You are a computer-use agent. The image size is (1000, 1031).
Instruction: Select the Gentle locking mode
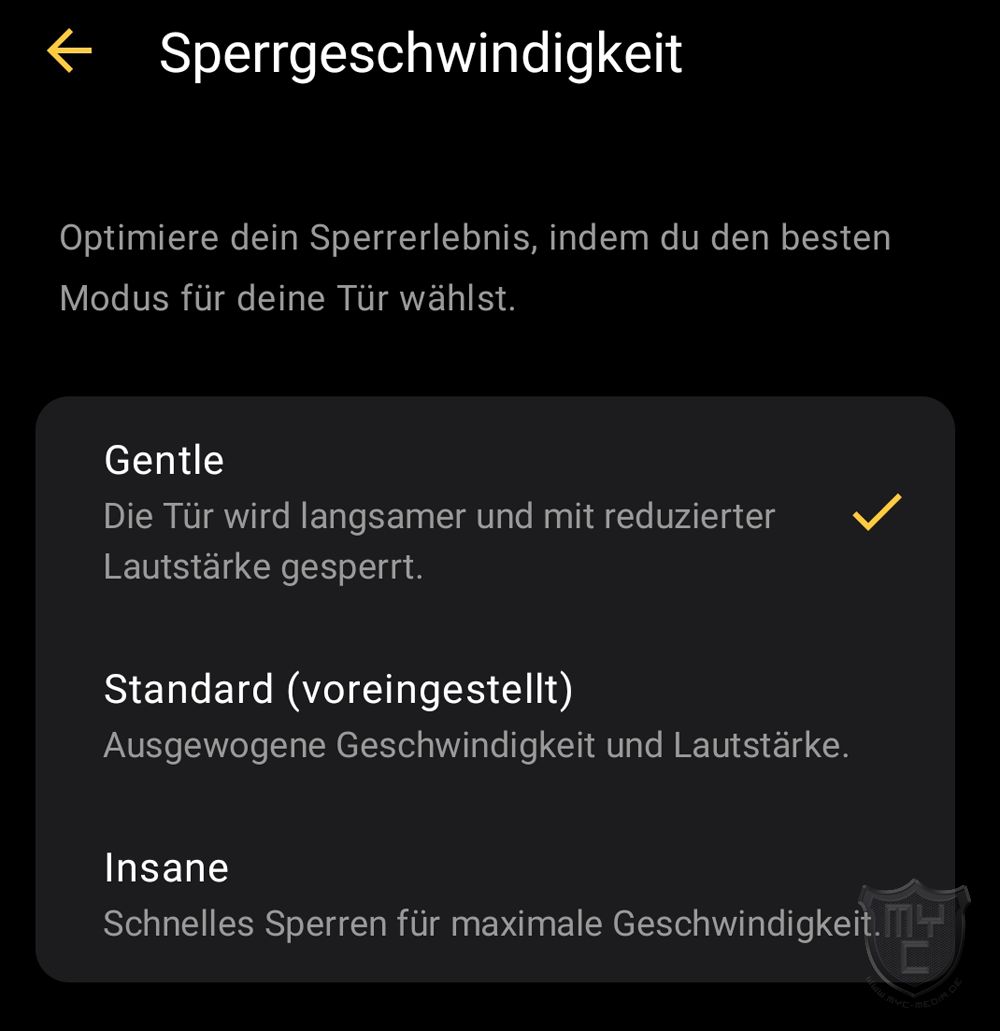440,512
